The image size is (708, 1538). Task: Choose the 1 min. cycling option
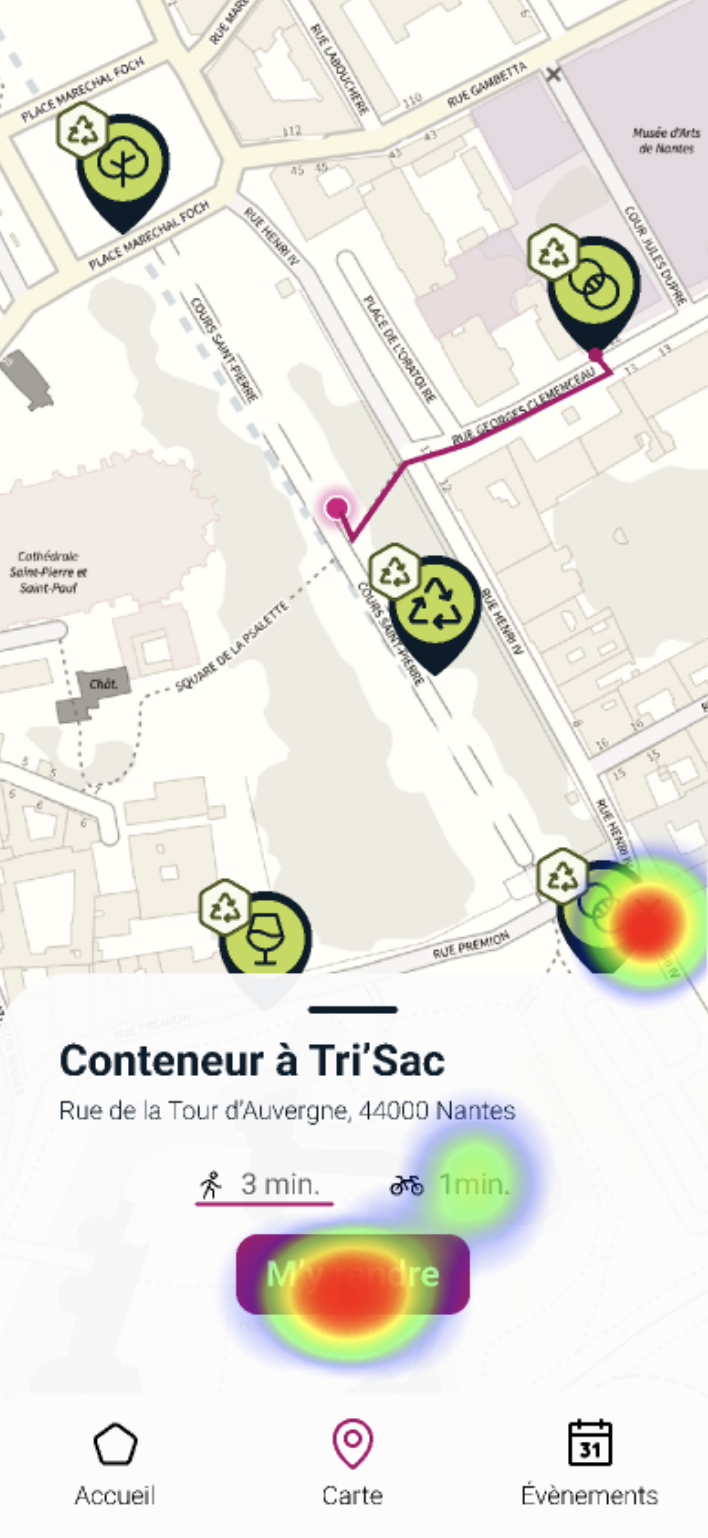(x=451, y=1186)
